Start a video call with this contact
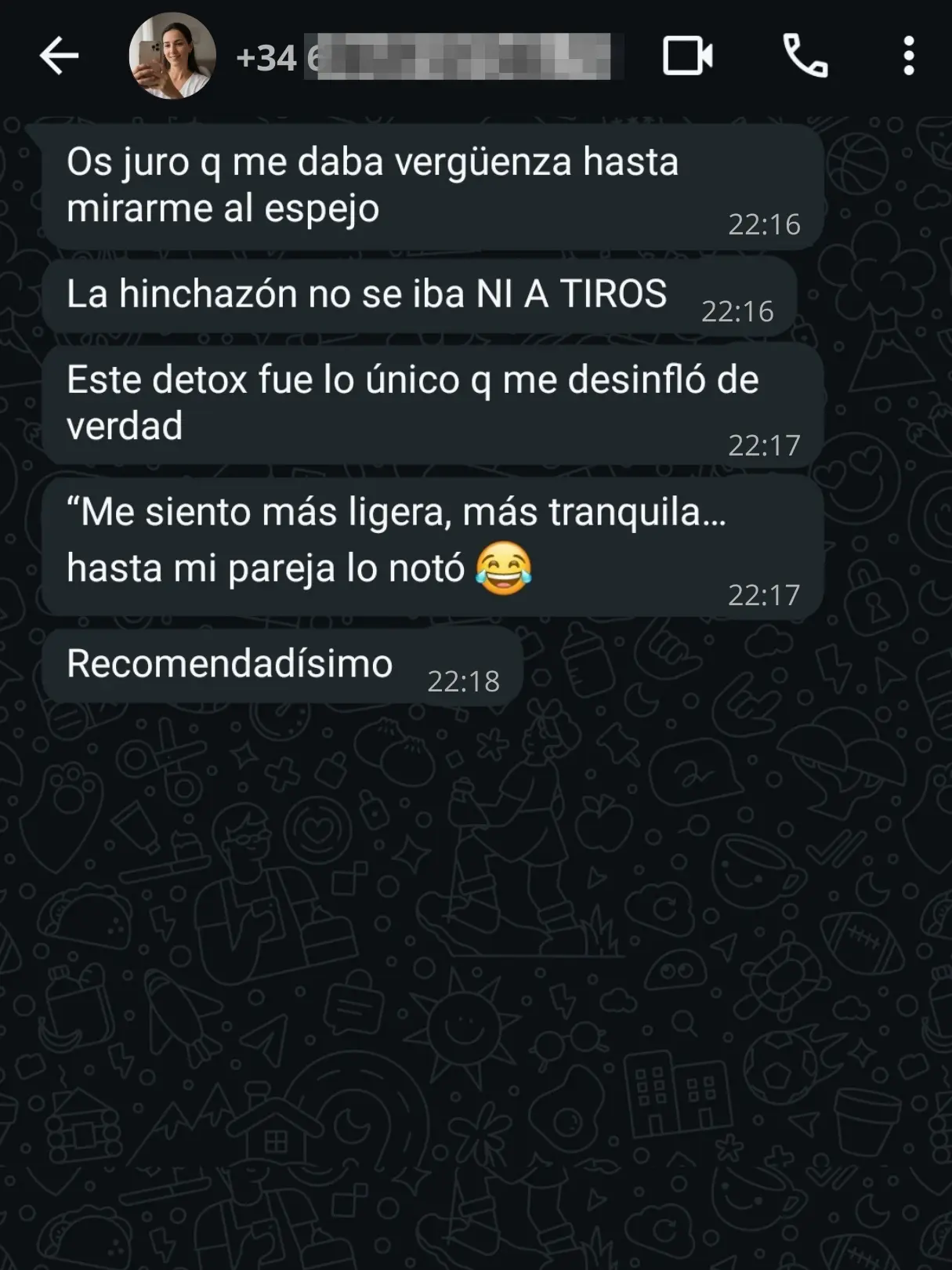 688,56
